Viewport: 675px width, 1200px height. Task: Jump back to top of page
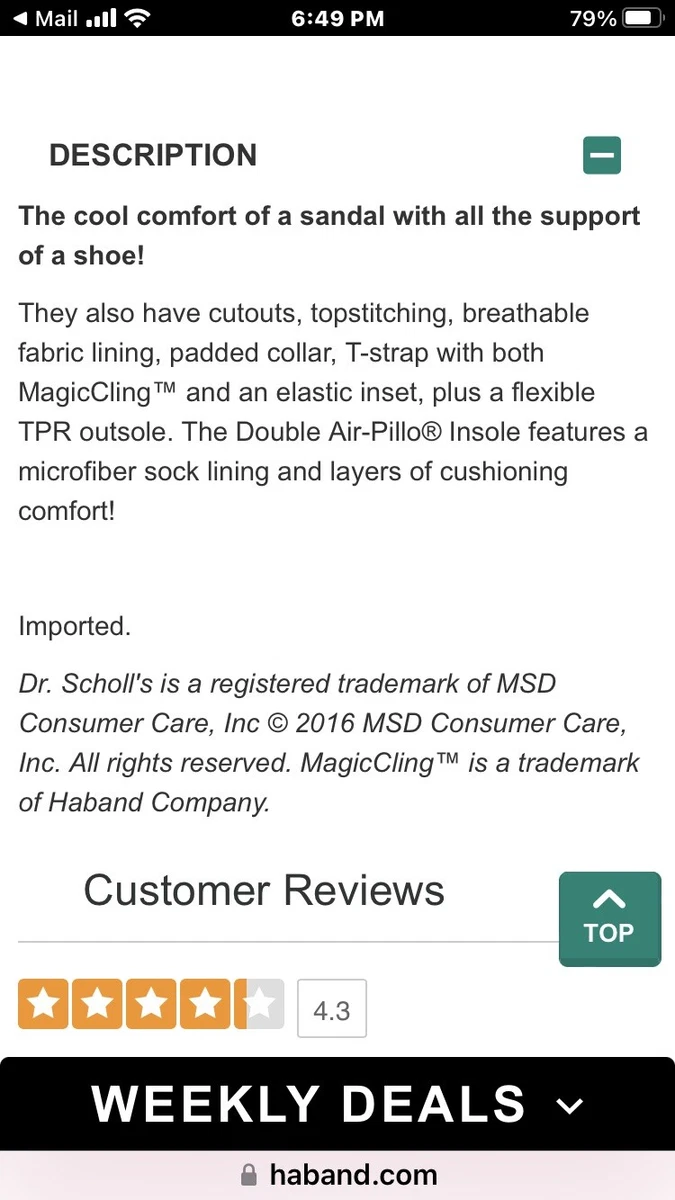coord(609,919)
